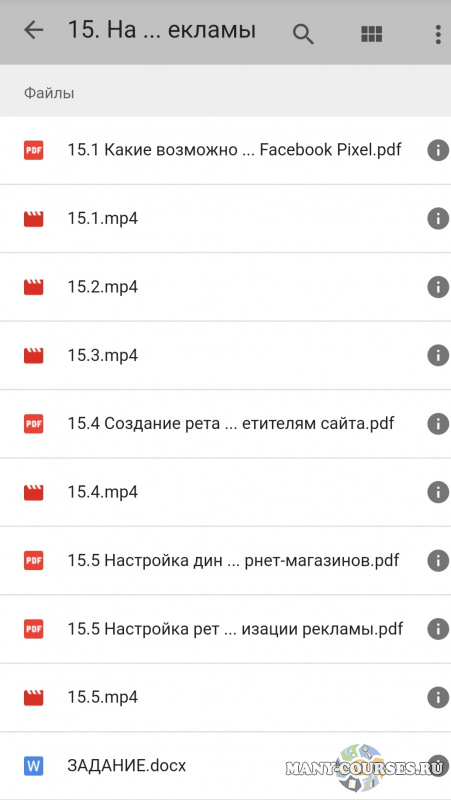Open the 15.5 Настройка рет PDF
The width and height of the screenshot is (451, 800).
(x=226, y=629)
